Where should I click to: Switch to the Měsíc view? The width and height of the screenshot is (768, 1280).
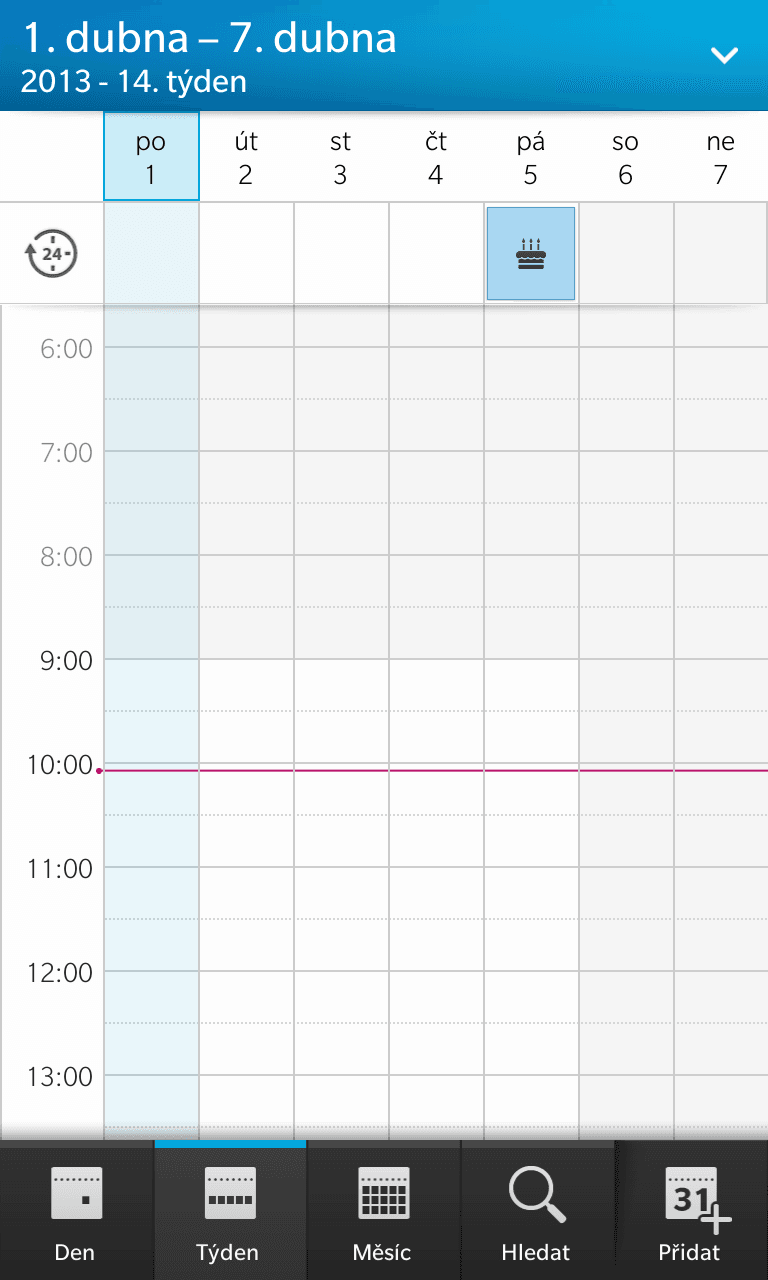(x=383, y=1212)
